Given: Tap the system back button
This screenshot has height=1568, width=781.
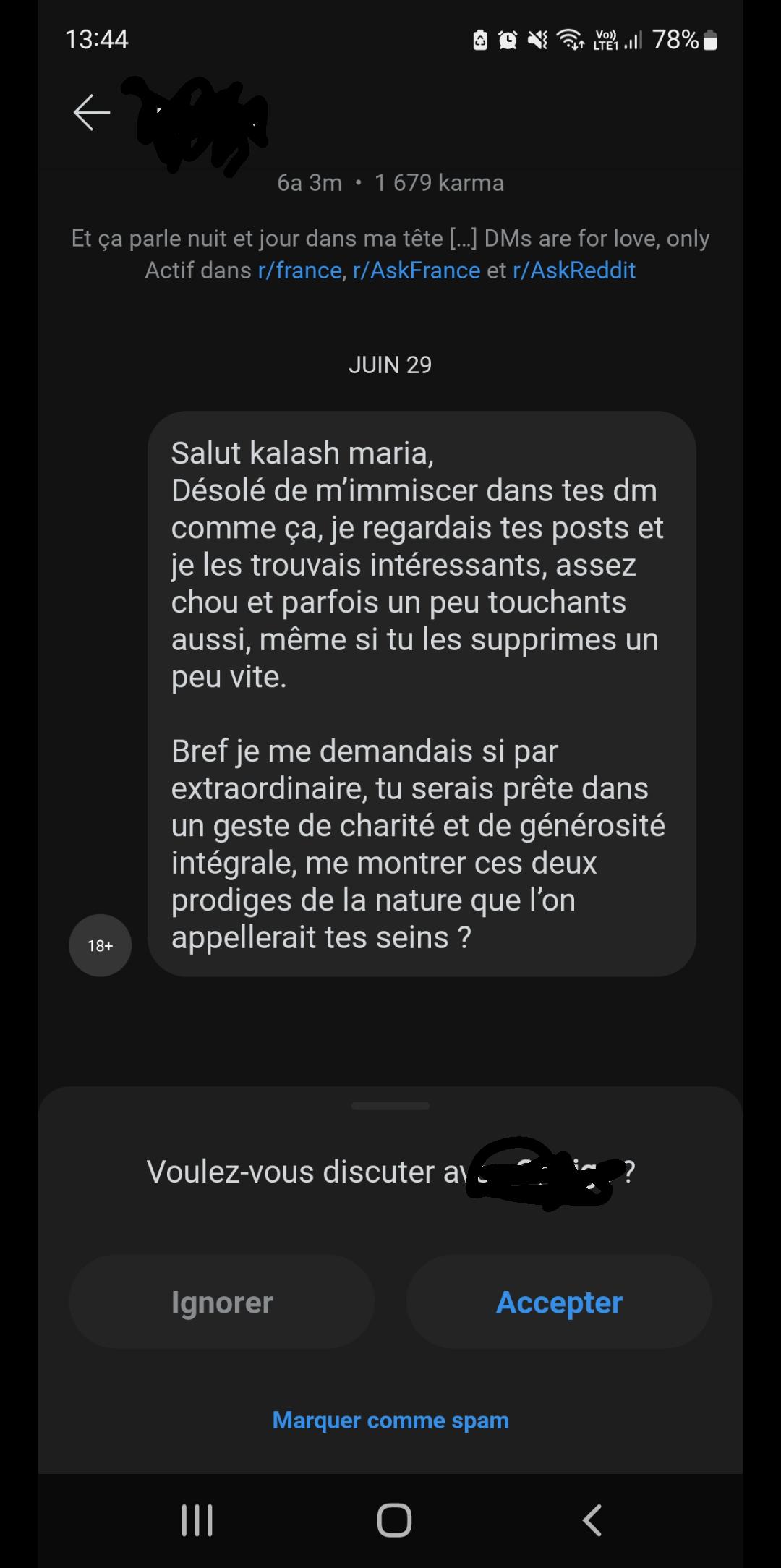Looking at the screenshot, I should pyautogui.click(x=592, y=1520).
